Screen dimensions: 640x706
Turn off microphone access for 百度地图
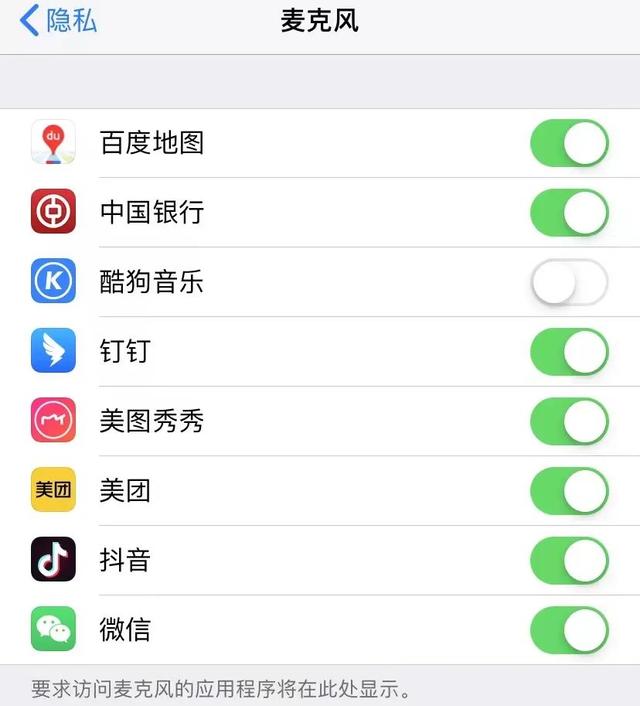(x=569, y=143)
